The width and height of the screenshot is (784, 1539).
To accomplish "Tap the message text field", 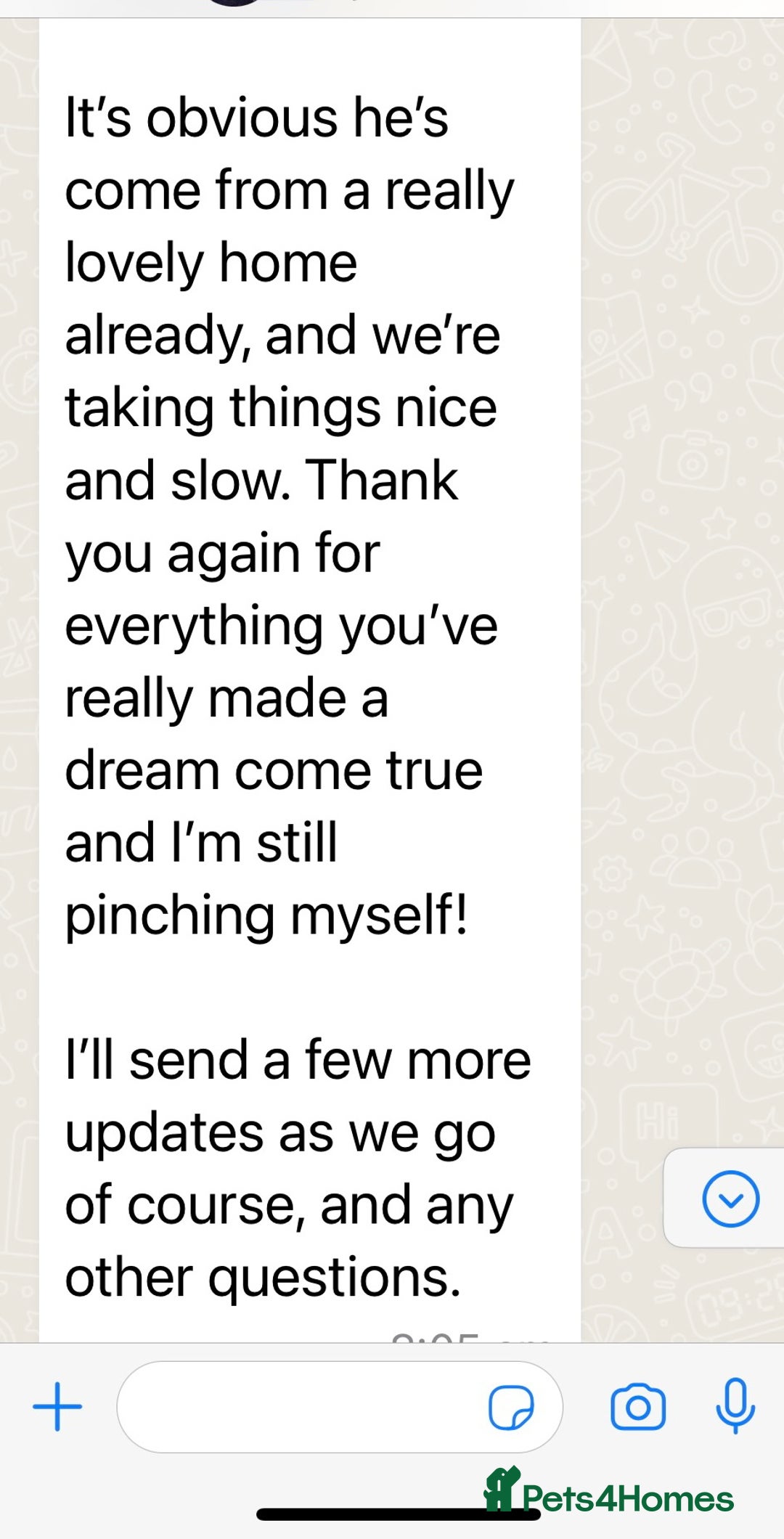I will [x=298, y=1407].
